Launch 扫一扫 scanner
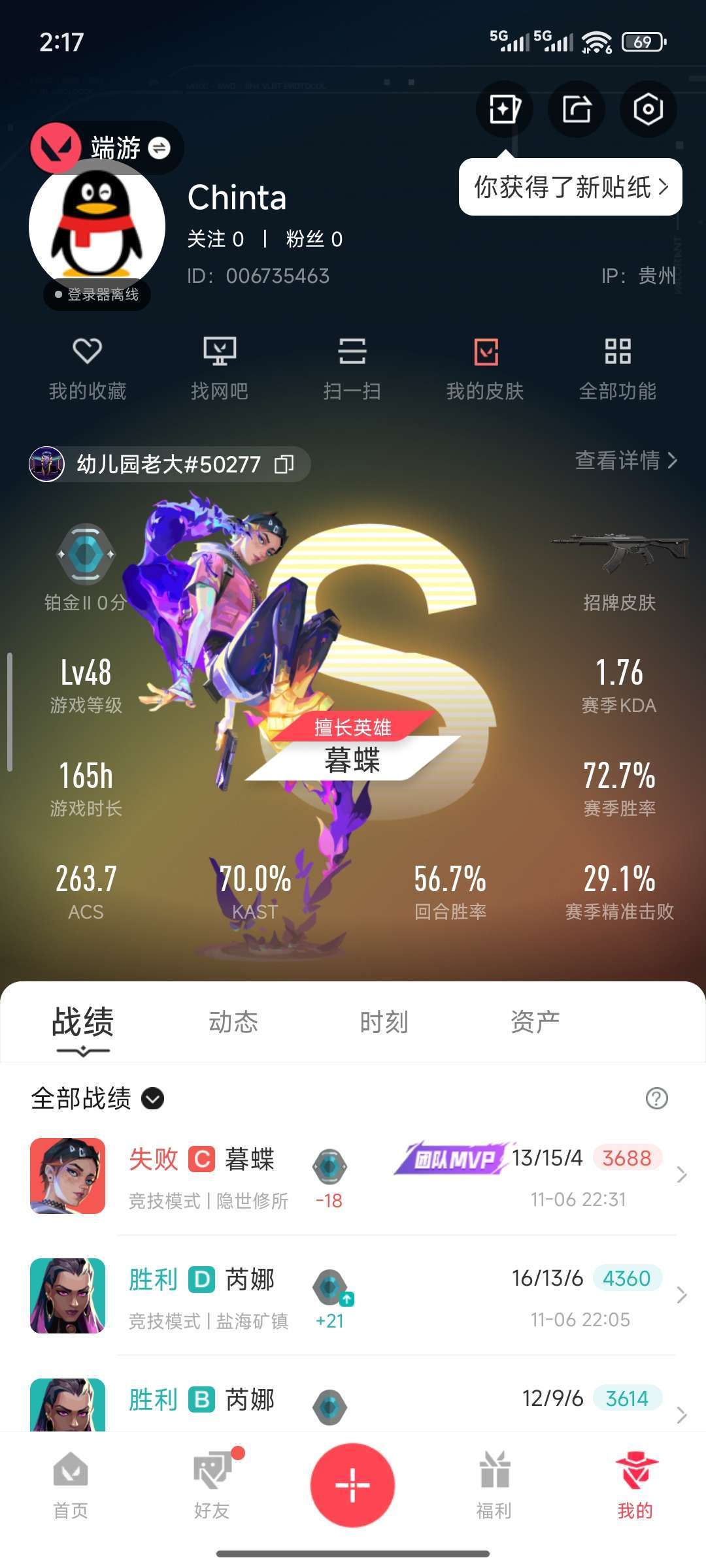The height and width of the screenshot is (1568, 706). point(352,368)
